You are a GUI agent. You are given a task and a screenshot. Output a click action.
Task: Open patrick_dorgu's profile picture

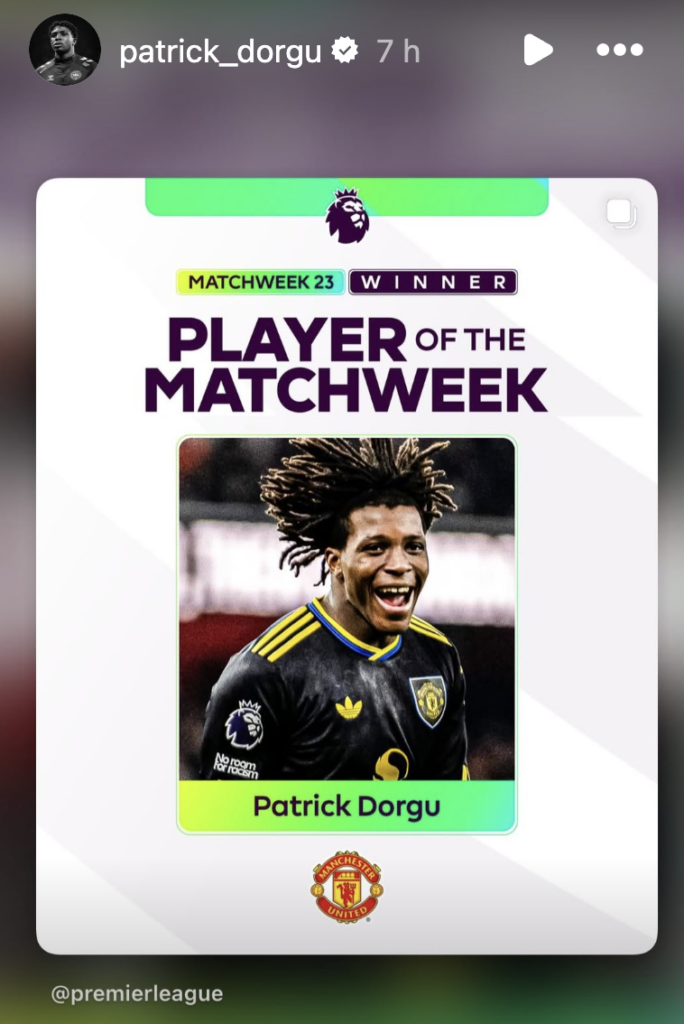point(64,50)
